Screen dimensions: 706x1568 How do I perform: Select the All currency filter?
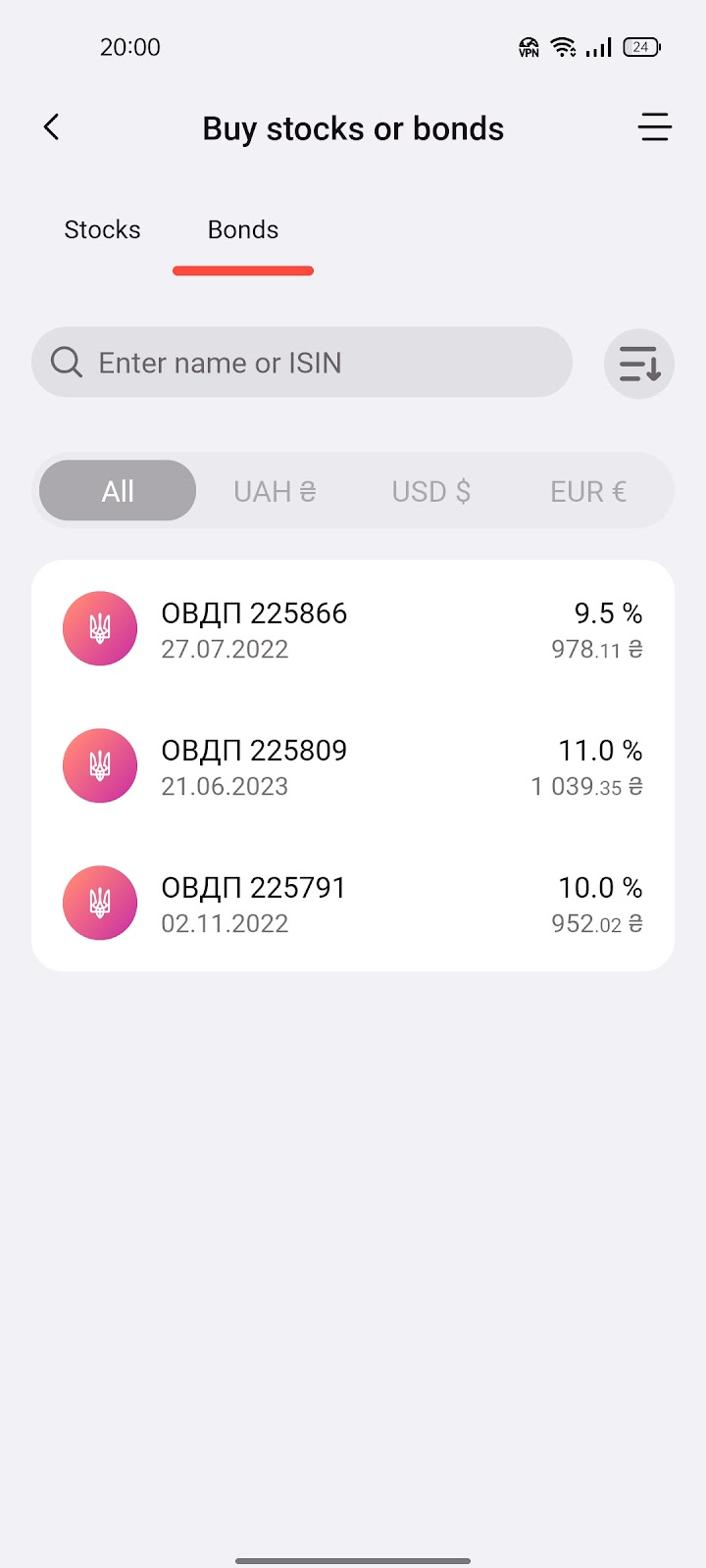click(118, 491)
